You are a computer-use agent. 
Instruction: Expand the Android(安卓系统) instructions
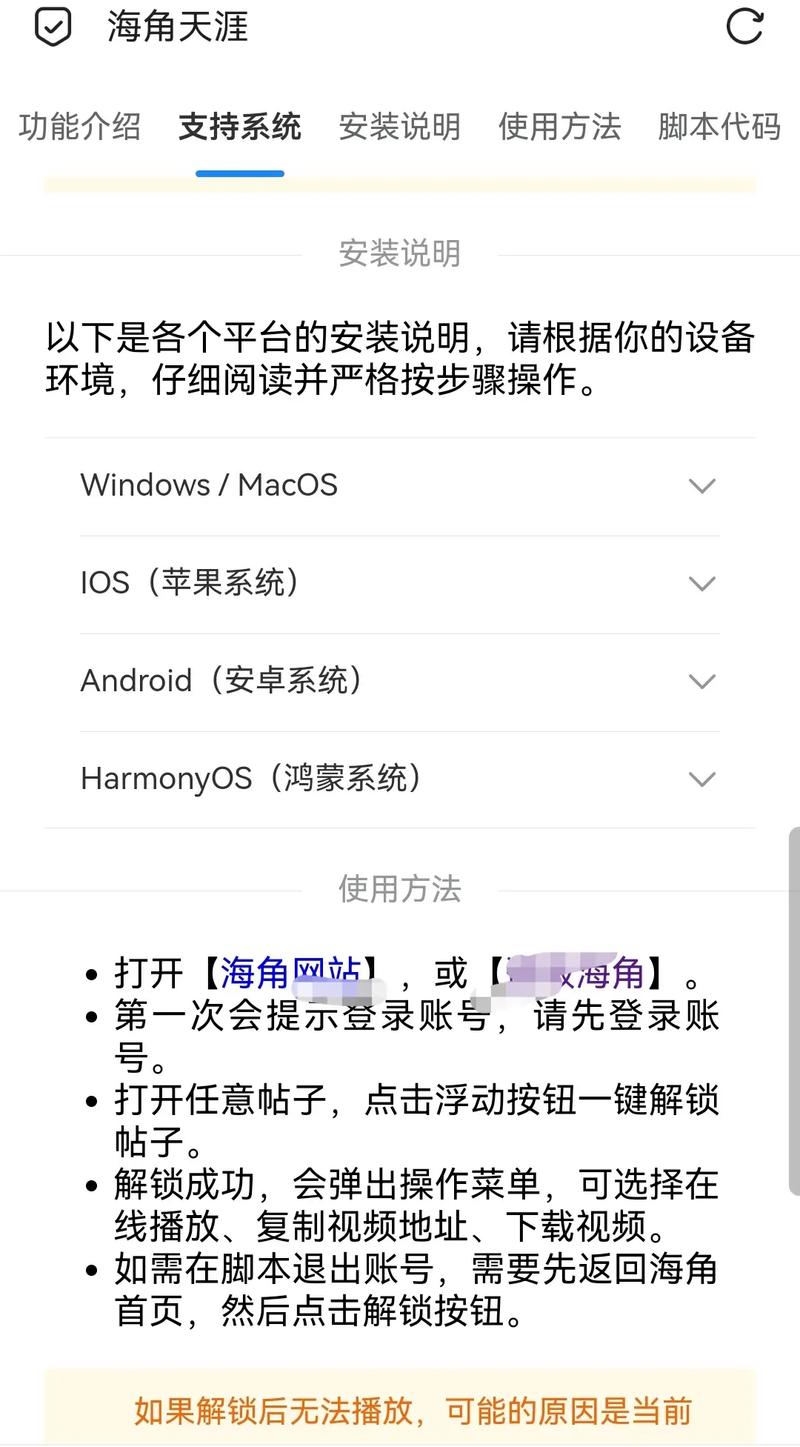pos(400,681)
